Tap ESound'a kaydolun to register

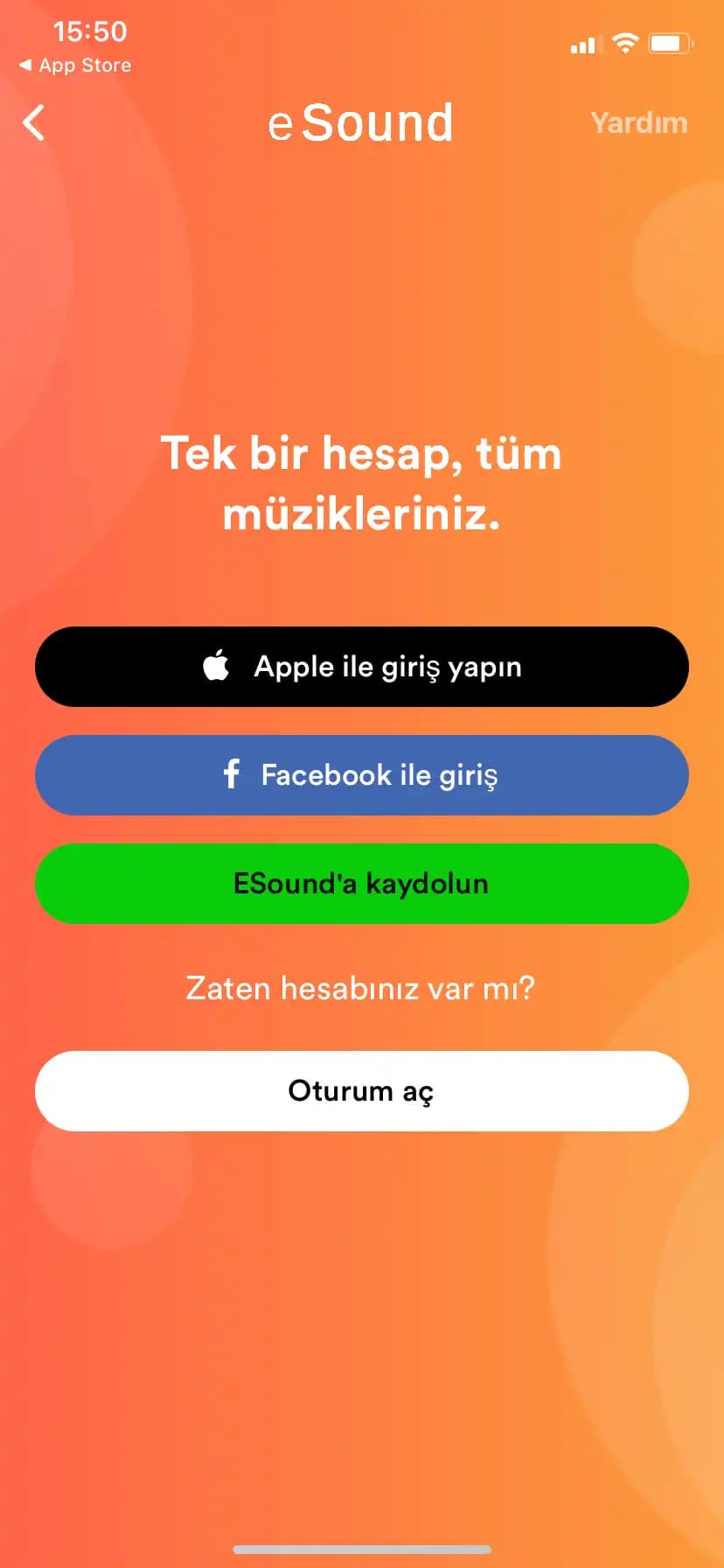point(362,884)
